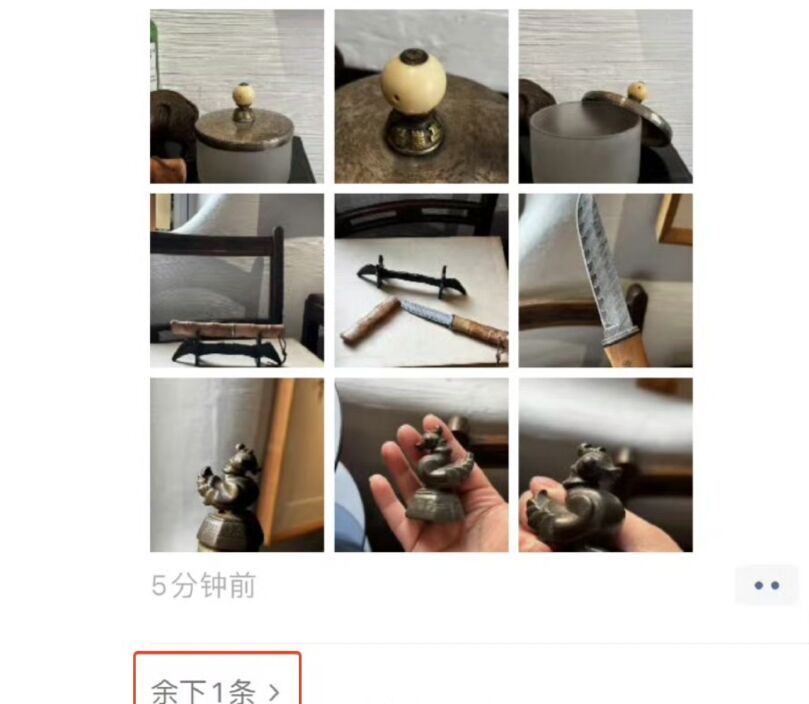The height and width of the screenshot is (704, 809).
Task: View the unsheathed knife and stand photo
Action: 421,280
